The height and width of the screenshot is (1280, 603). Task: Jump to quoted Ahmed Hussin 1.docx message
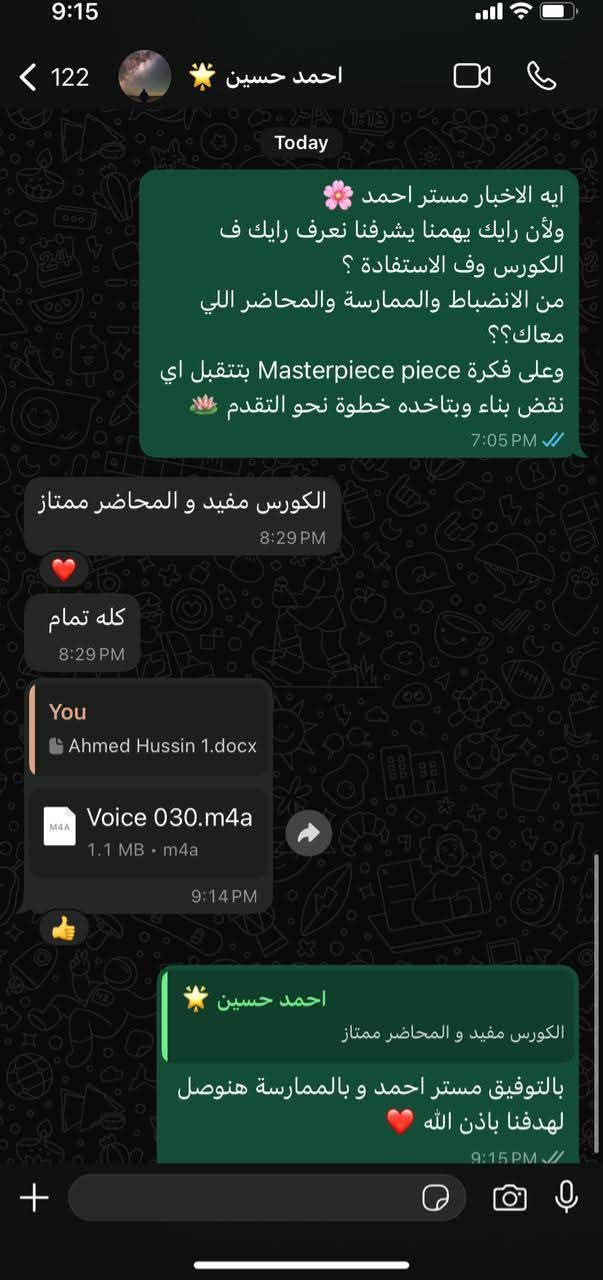(x=150, y=728)
